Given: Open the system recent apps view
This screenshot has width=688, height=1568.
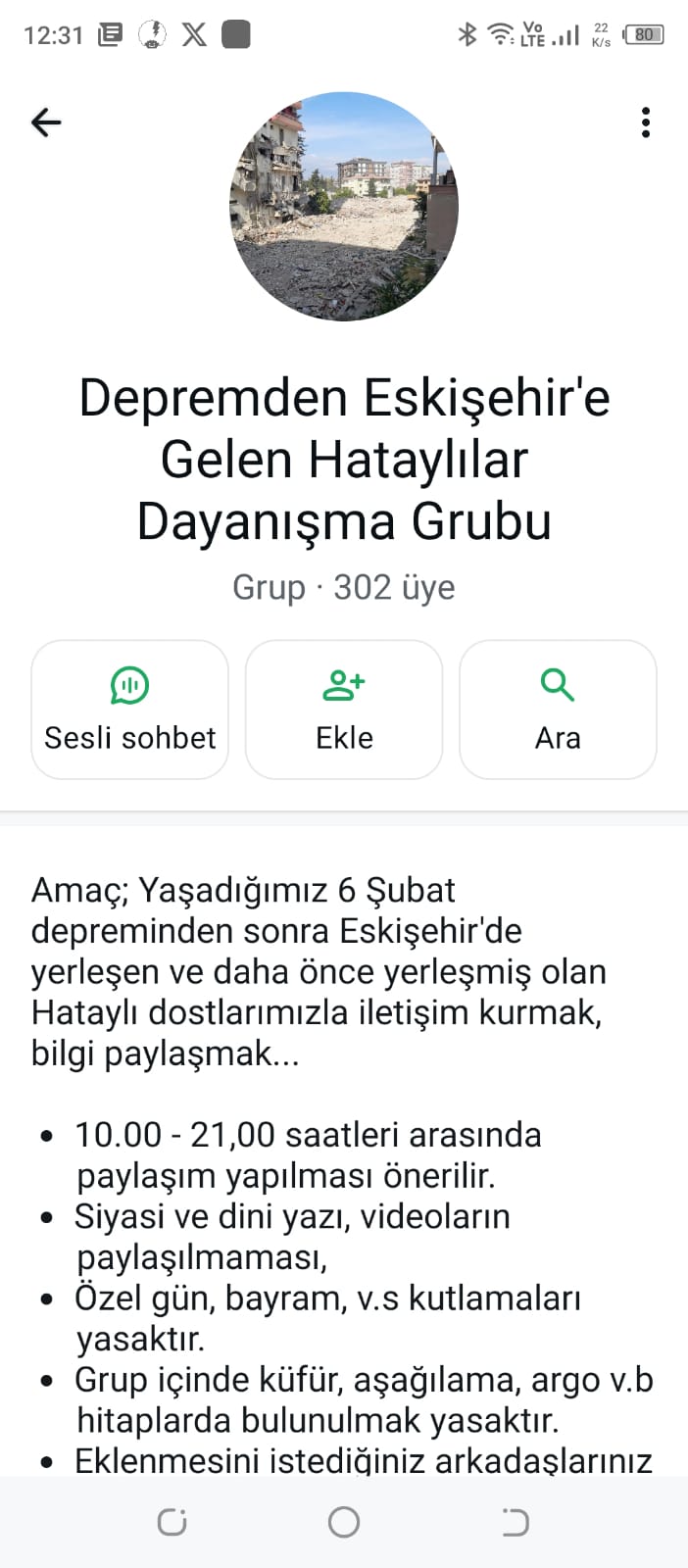Looking at the screenshot, I should click(172, 1522).
